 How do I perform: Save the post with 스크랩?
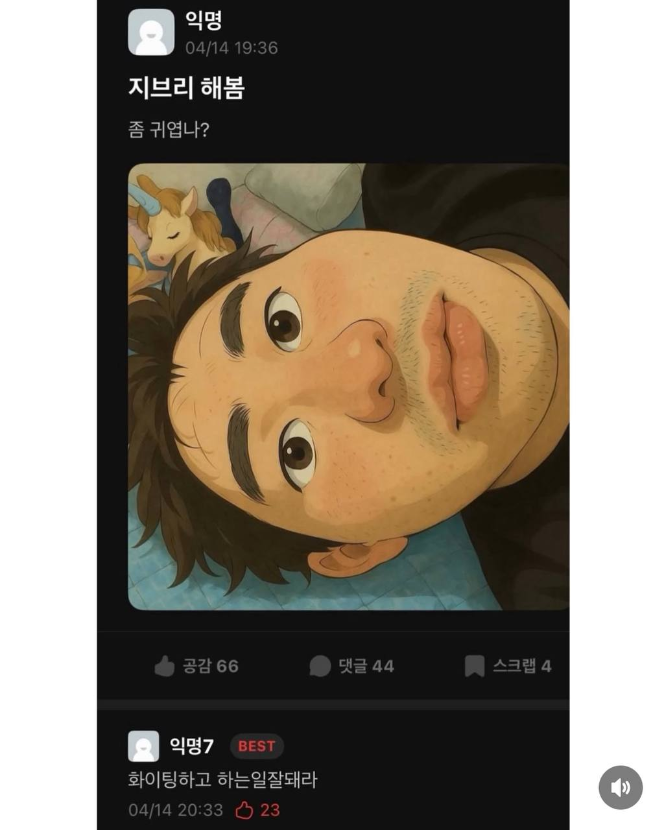pos(508,666)
